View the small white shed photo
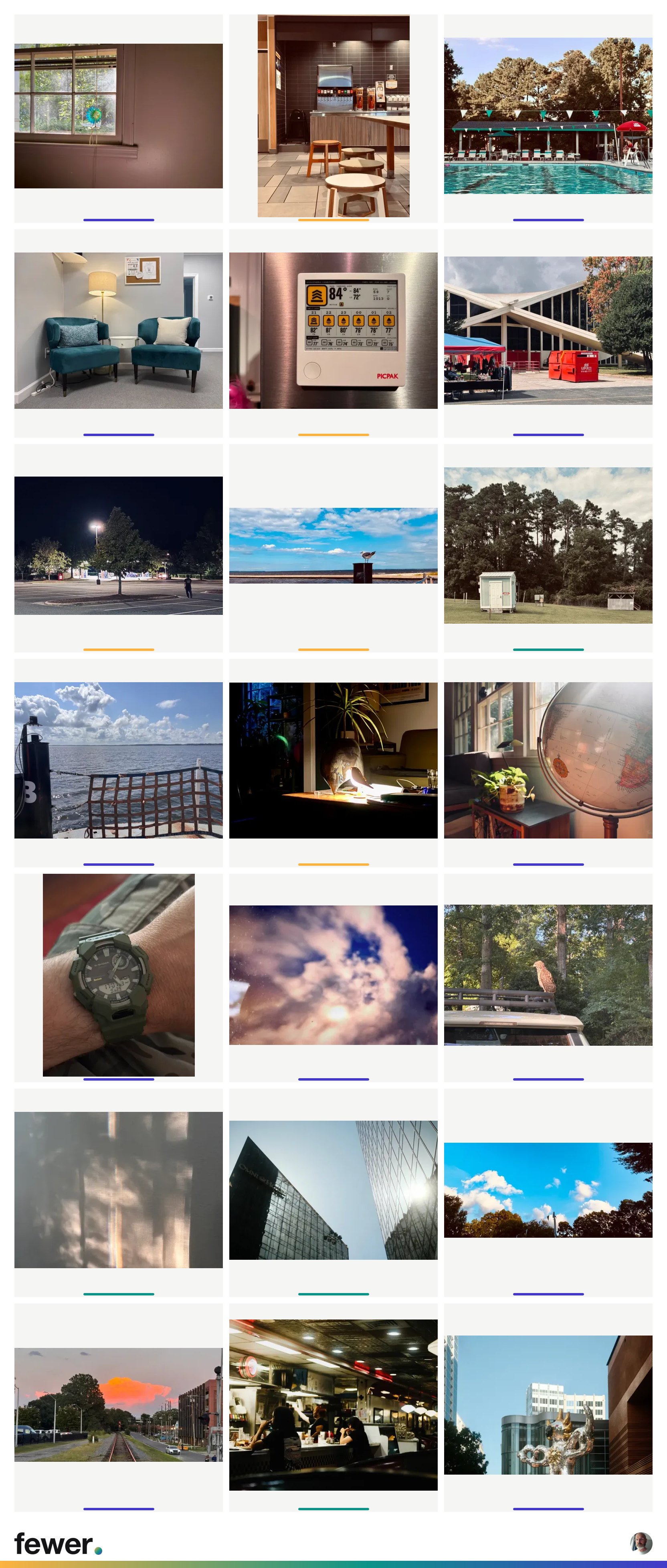Image resolution: width=667 pixels, height=1568 pixels. click(548, 546)
